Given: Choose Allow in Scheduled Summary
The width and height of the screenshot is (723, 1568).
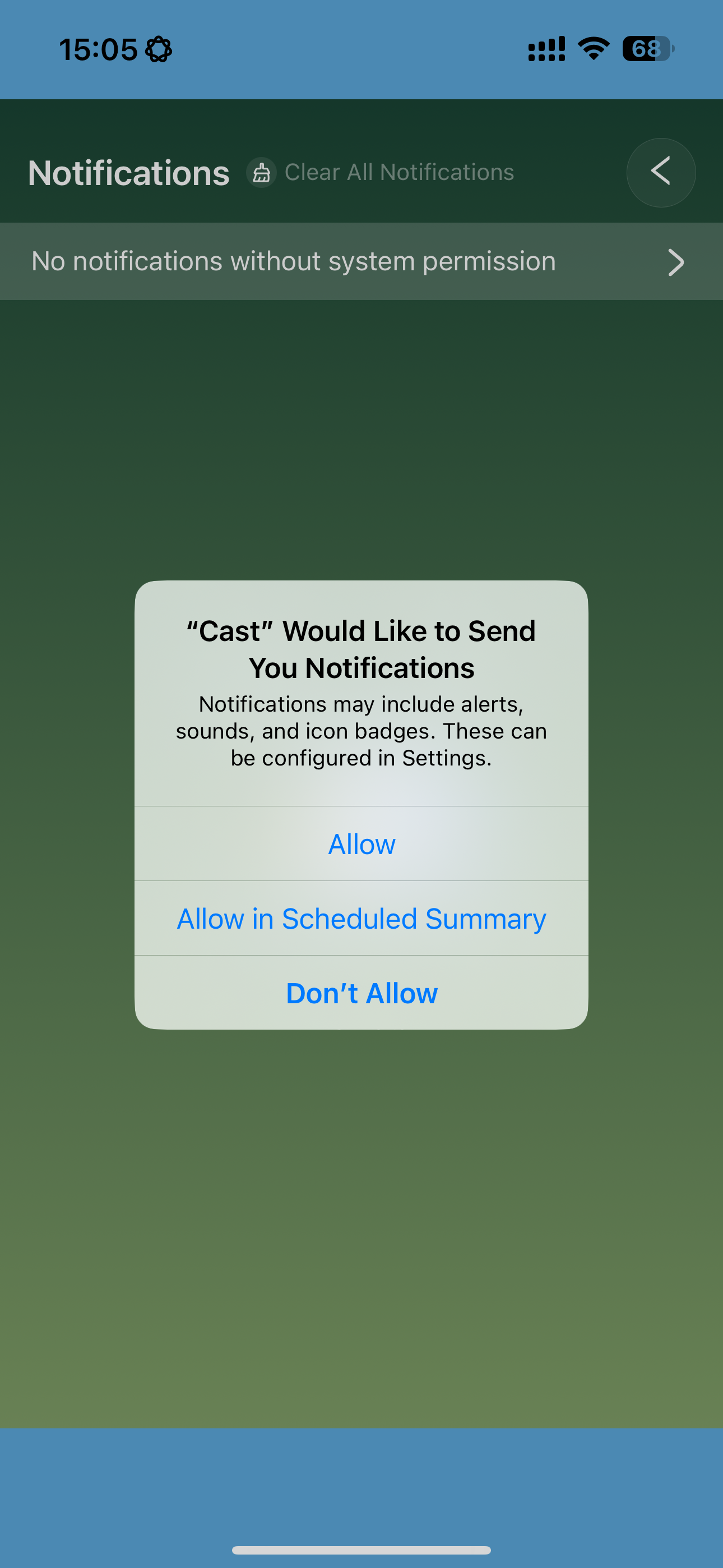Looking at the screenshot, I should click(x=361, y=919).
